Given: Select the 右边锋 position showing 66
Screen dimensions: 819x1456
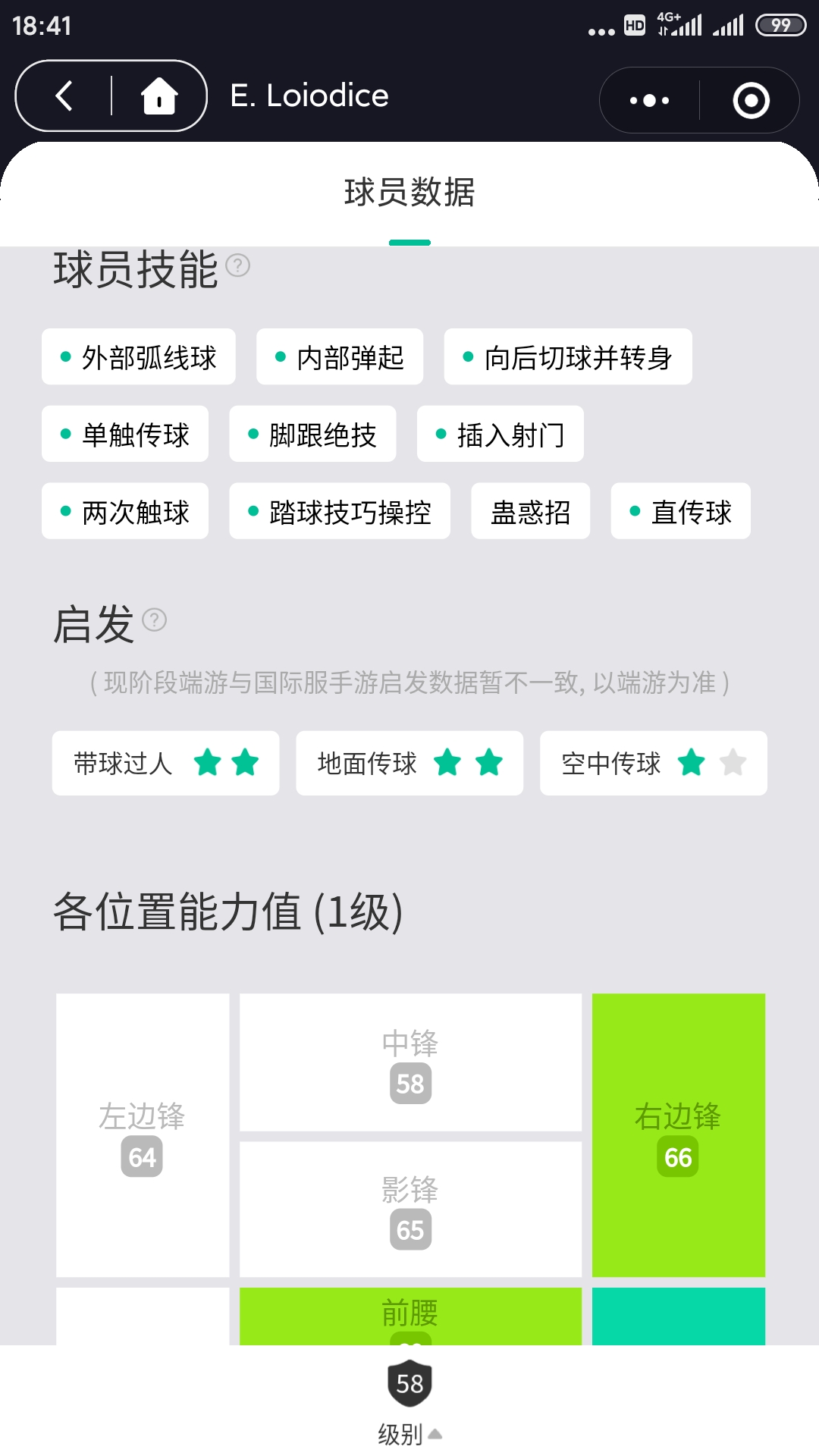Looking at the screenshot, I should pyautogui.click(x=678, y=1134).
